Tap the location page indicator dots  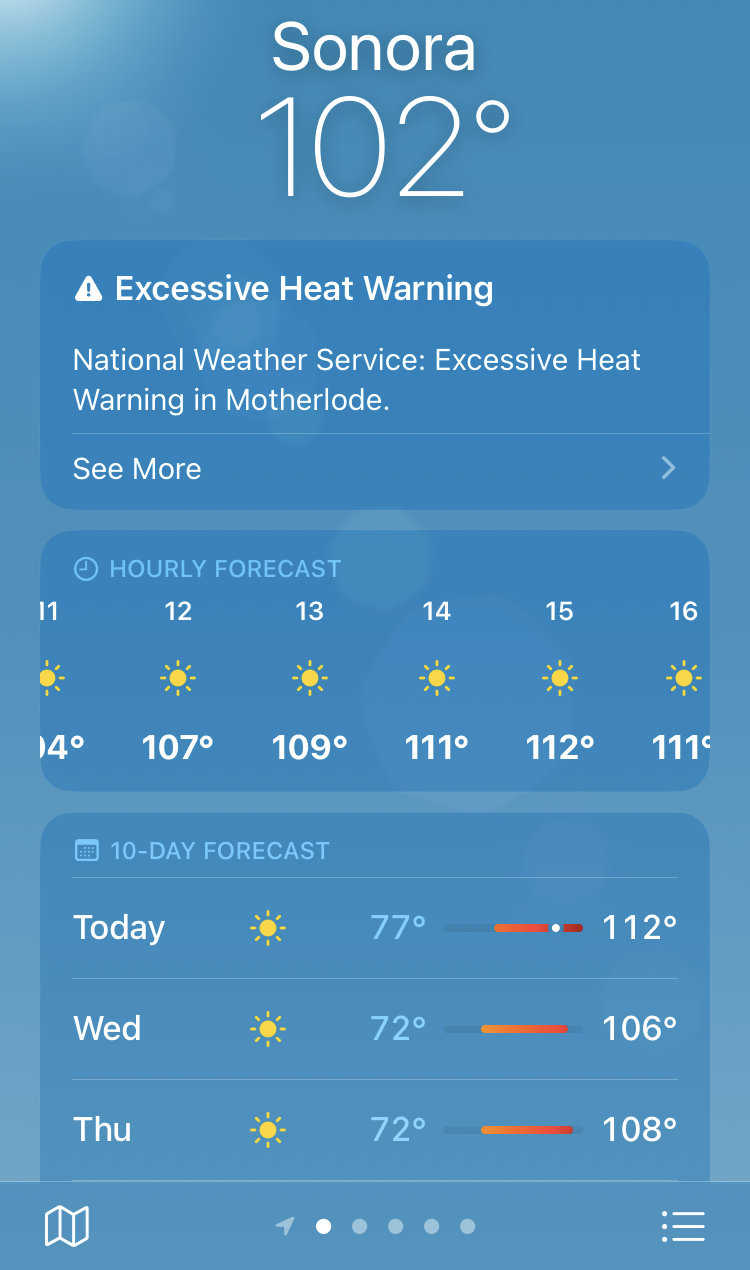376,1226
